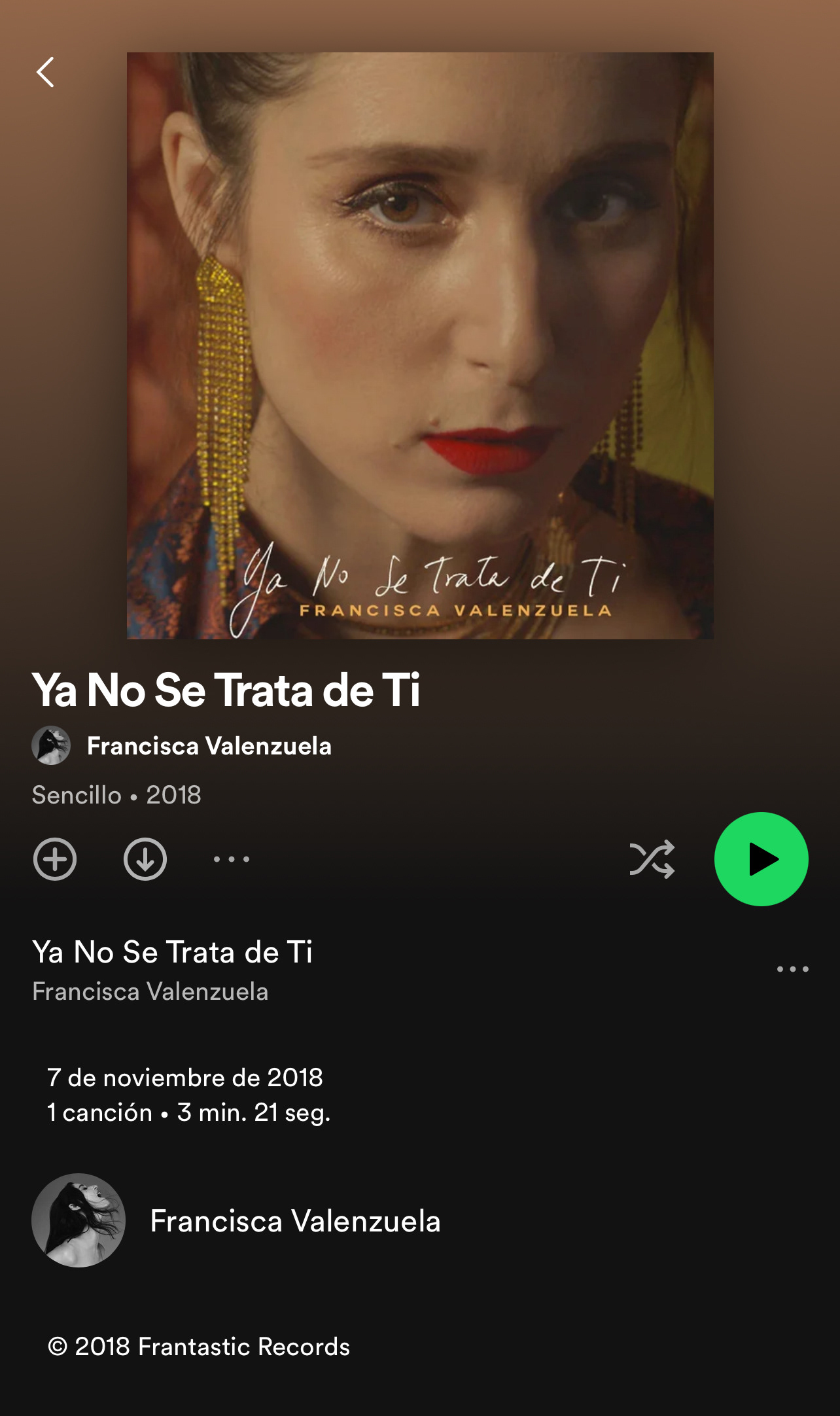The height and width of the screenshot is (1416, 840).
Task: Download the single for offline listening
Action: (x=145, y=859)
